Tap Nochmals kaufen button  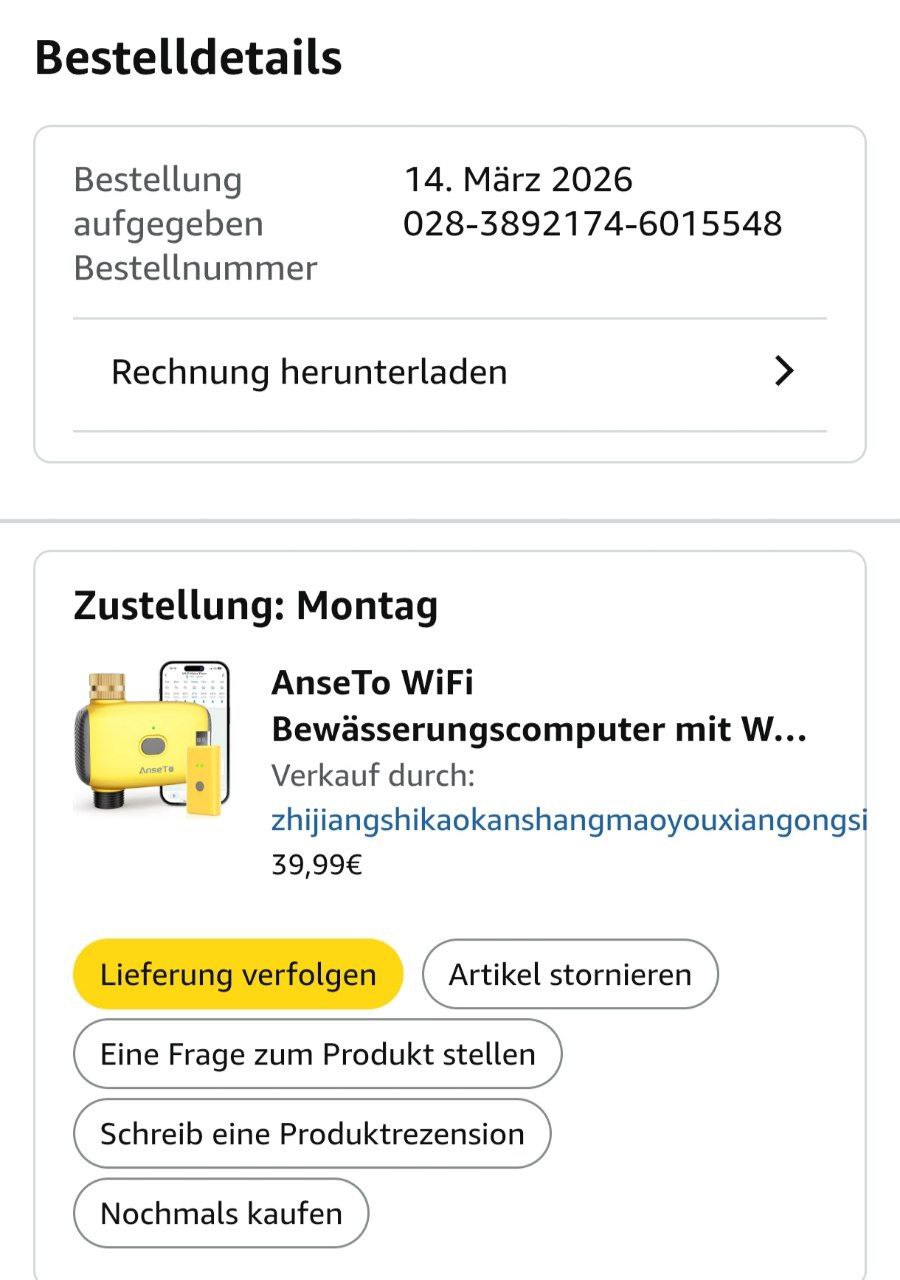pyautogui.click(x=221, y=1214)
